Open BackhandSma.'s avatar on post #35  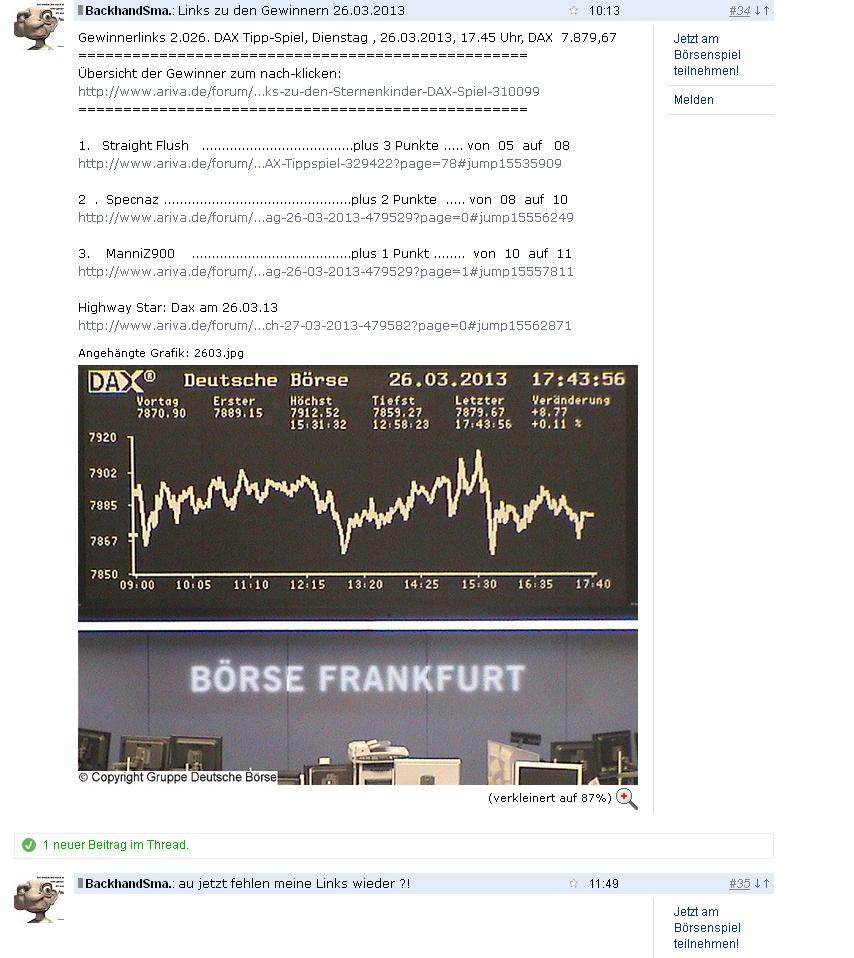click(x=39, y=897)
